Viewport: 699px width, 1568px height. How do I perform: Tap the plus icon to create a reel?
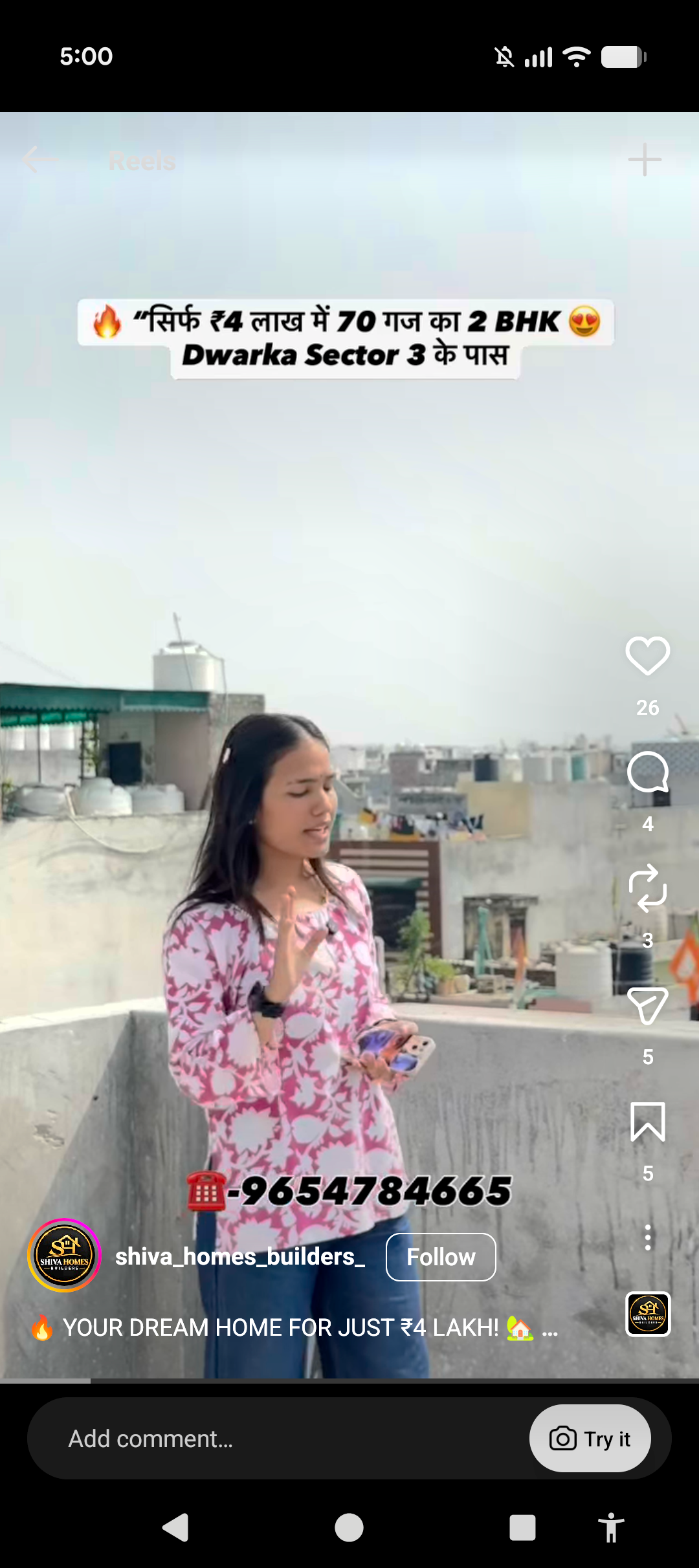(x=645, y=160)
